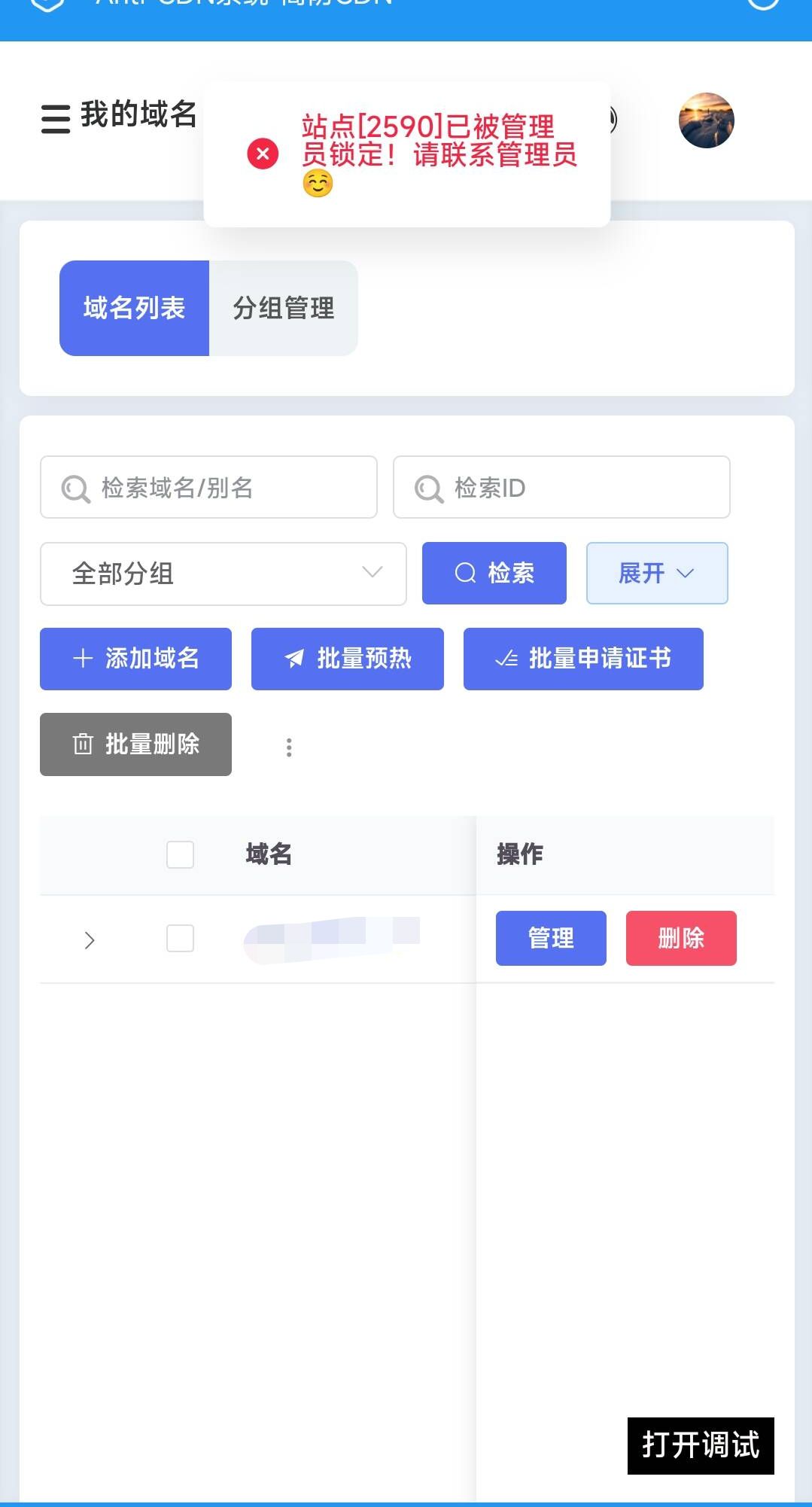Focus the 检索ID input field
This screenshot has height=1507, width=812.
(561, 487)
